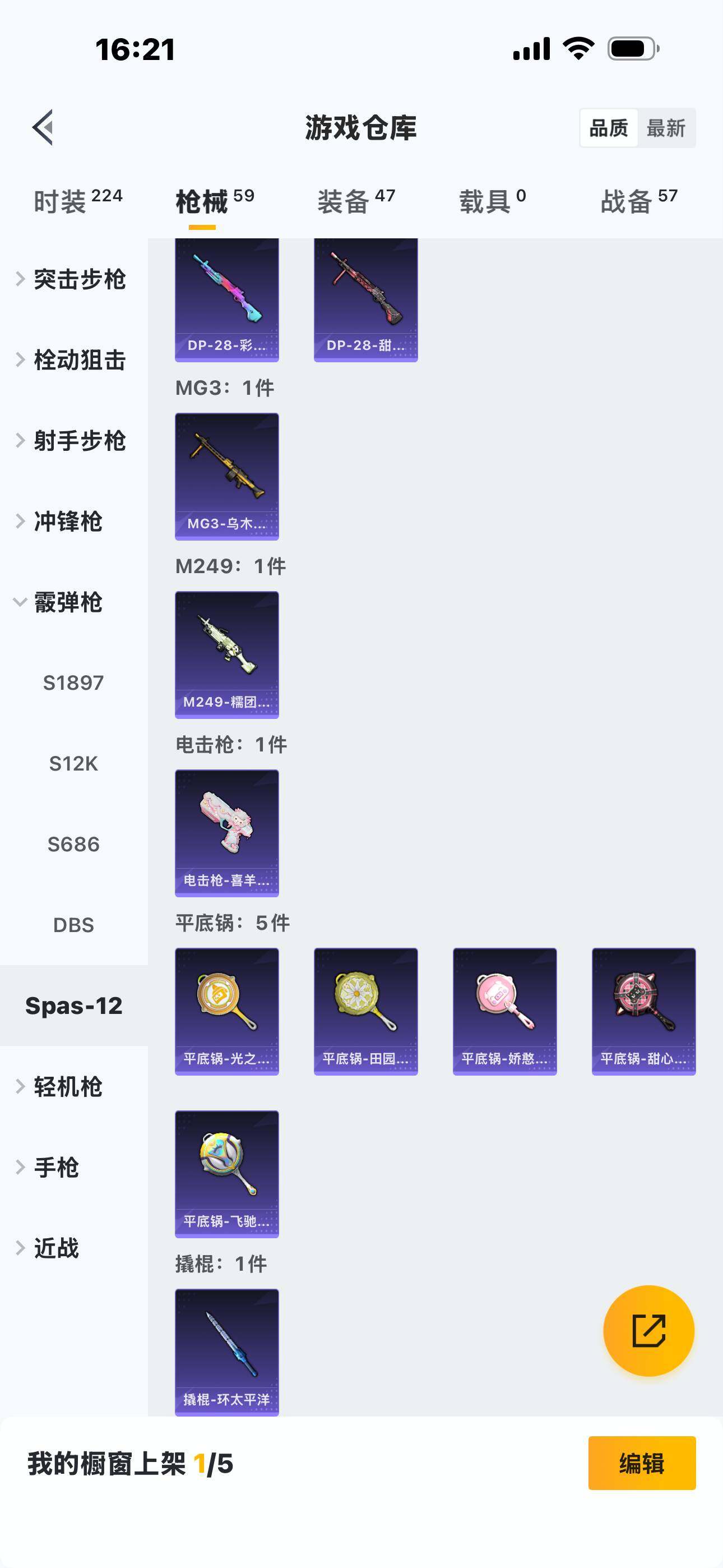Screen dimensions: 723x1568
Task: Expand the 轻机枪 category
Action: (x=67, y=1086)
